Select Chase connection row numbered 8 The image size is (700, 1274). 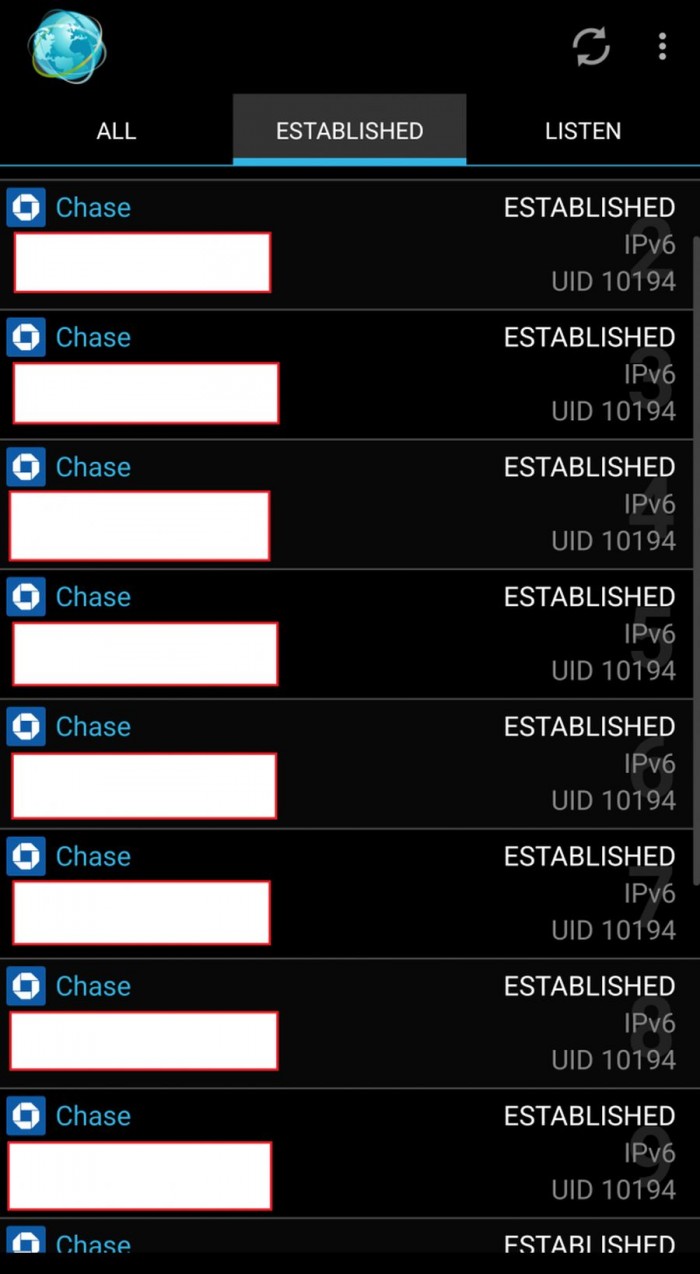(x=400, y=1025)
